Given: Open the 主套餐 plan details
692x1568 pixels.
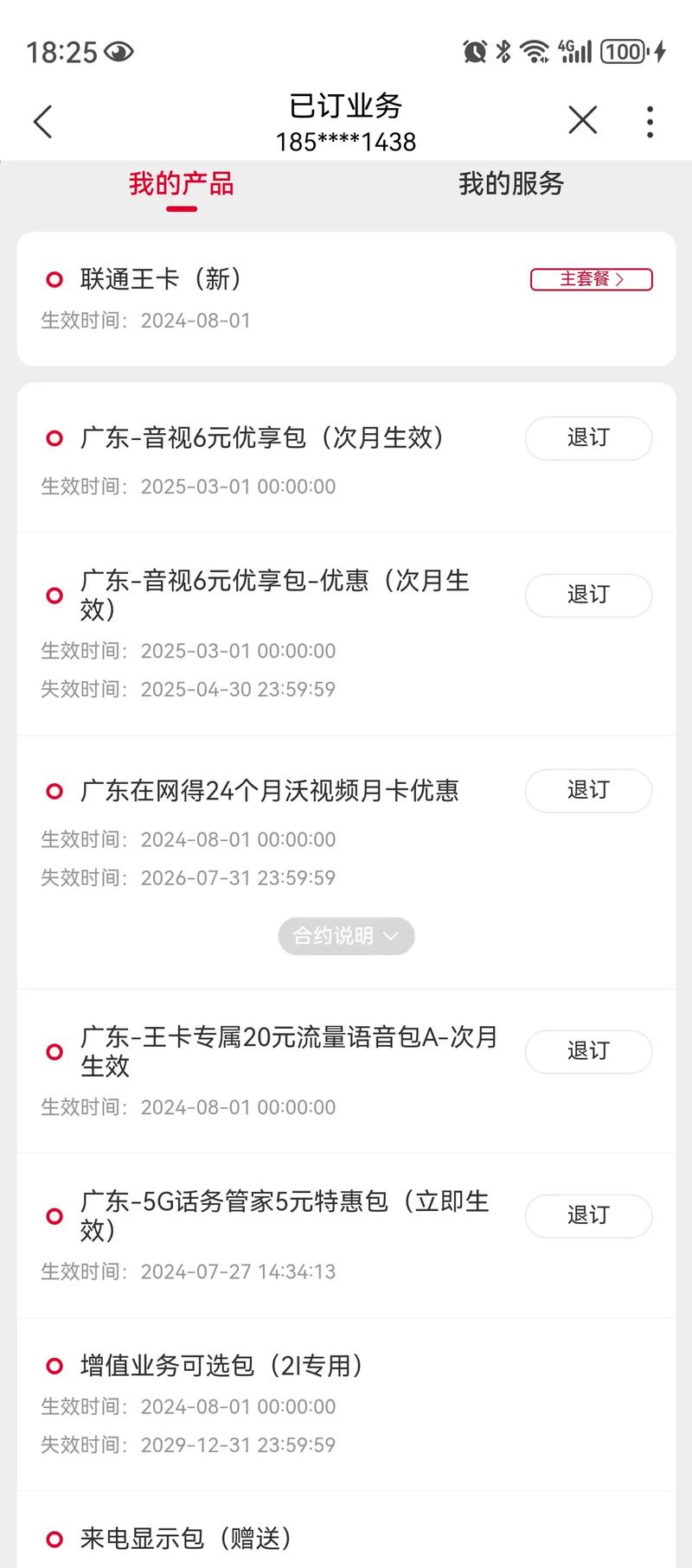Looking at the screenshot, I should [x=591, y=279].
